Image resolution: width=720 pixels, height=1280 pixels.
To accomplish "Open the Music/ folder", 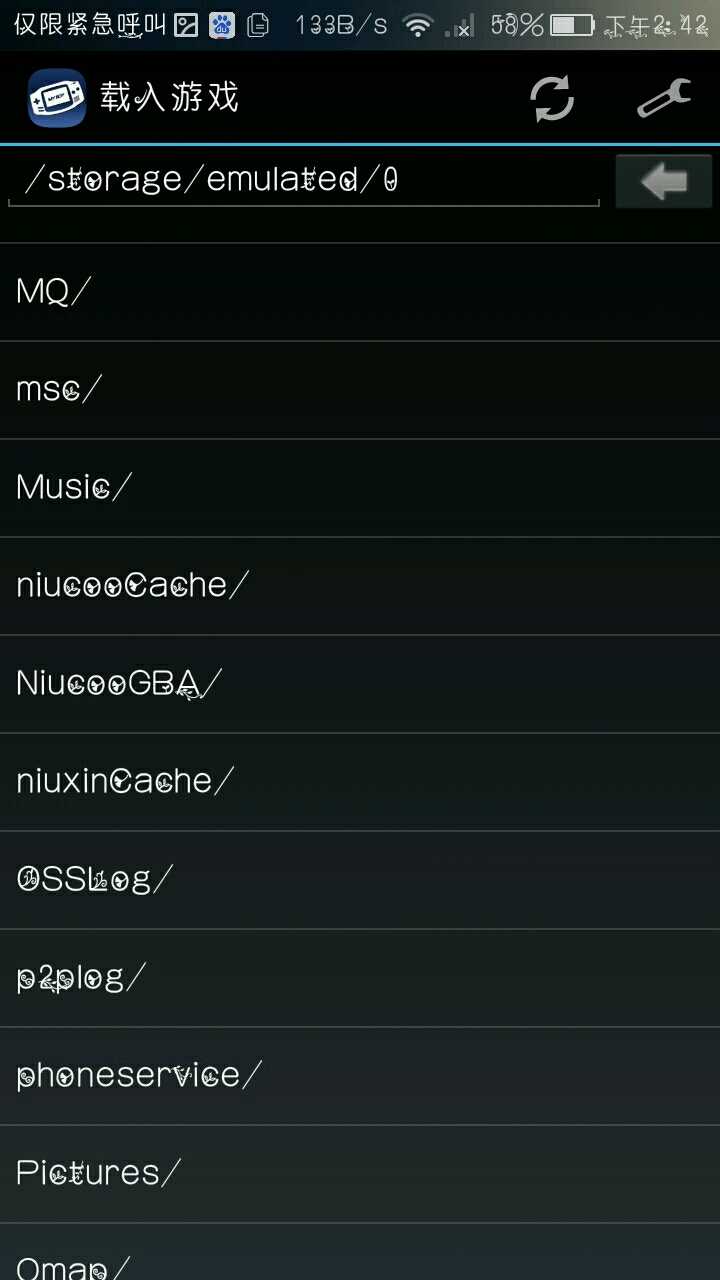I will (360, 488).
